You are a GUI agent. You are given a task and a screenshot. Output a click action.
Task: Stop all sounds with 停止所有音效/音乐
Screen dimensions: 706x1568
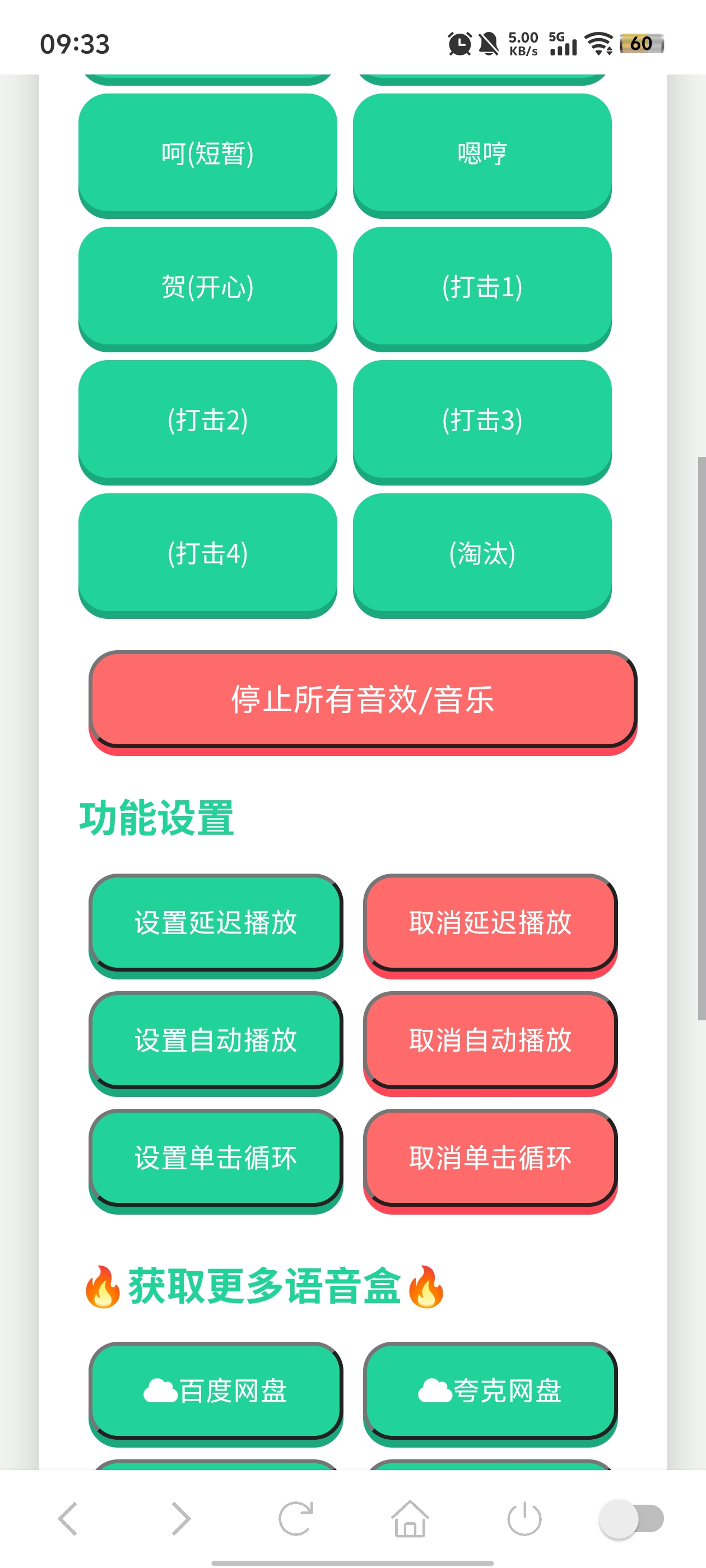363,699
